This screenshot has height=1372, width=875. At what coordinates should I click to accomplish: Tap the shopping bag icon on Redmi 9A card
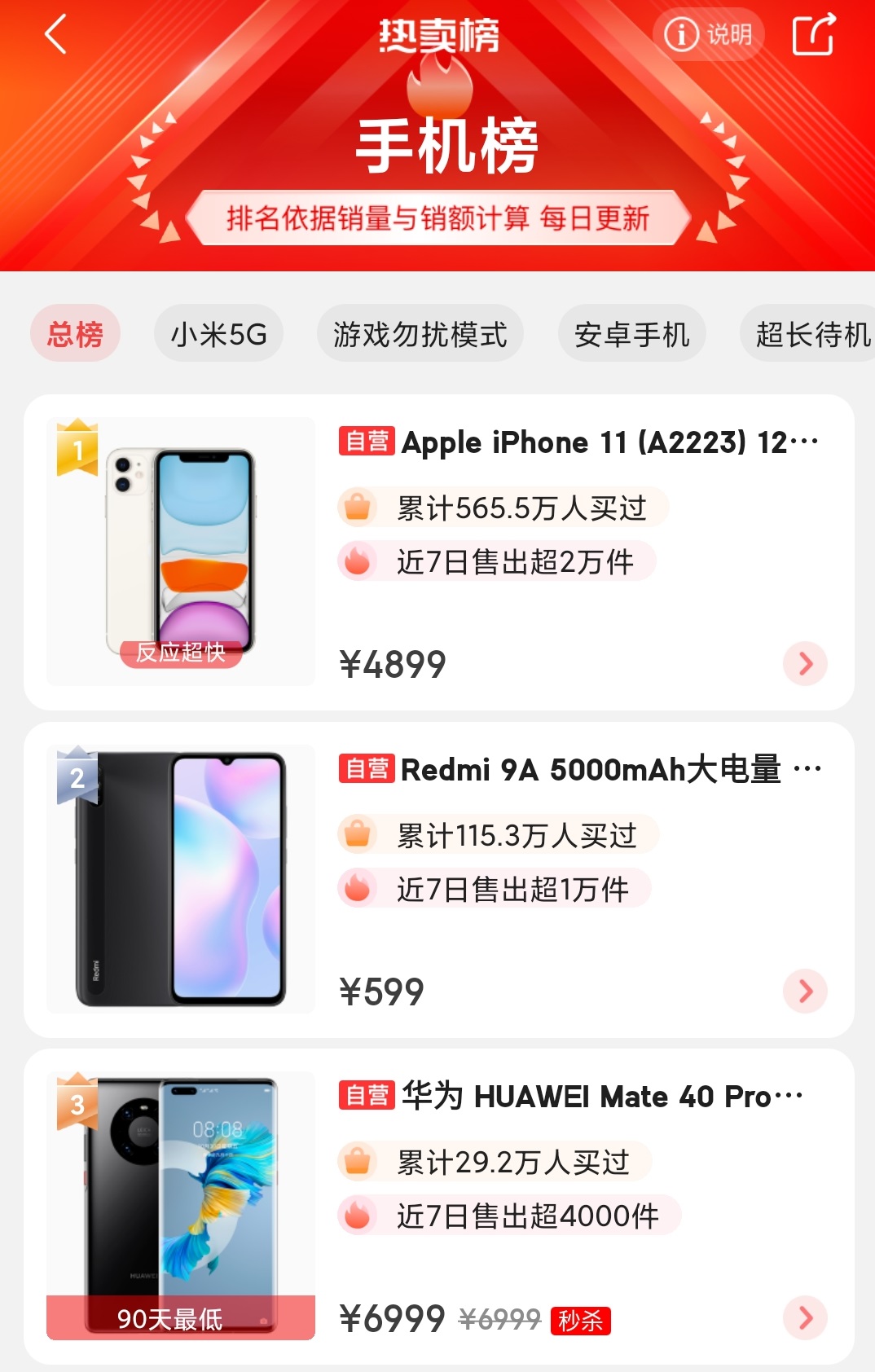(357, 833)
